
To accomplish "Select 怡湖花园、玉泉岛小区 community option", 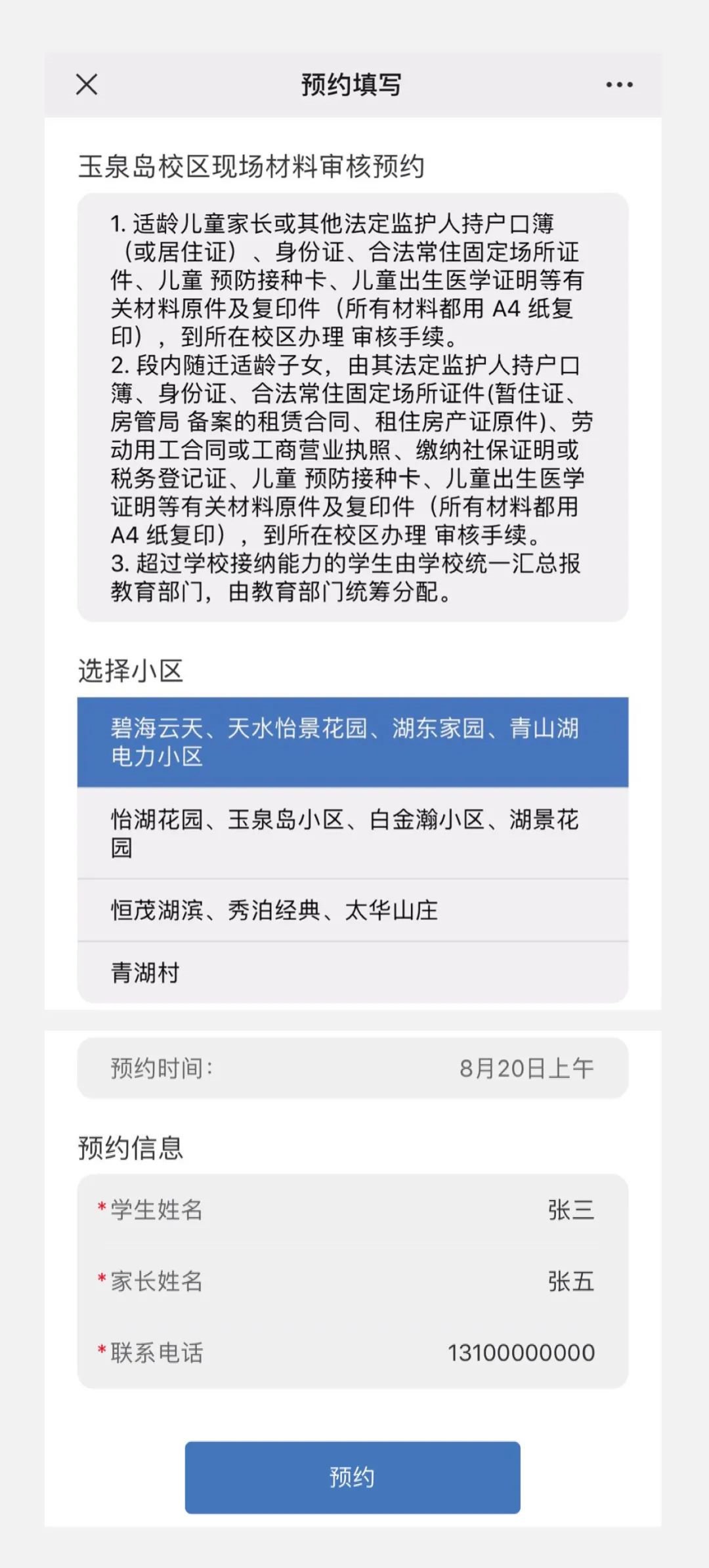I will tap(353, 833).
